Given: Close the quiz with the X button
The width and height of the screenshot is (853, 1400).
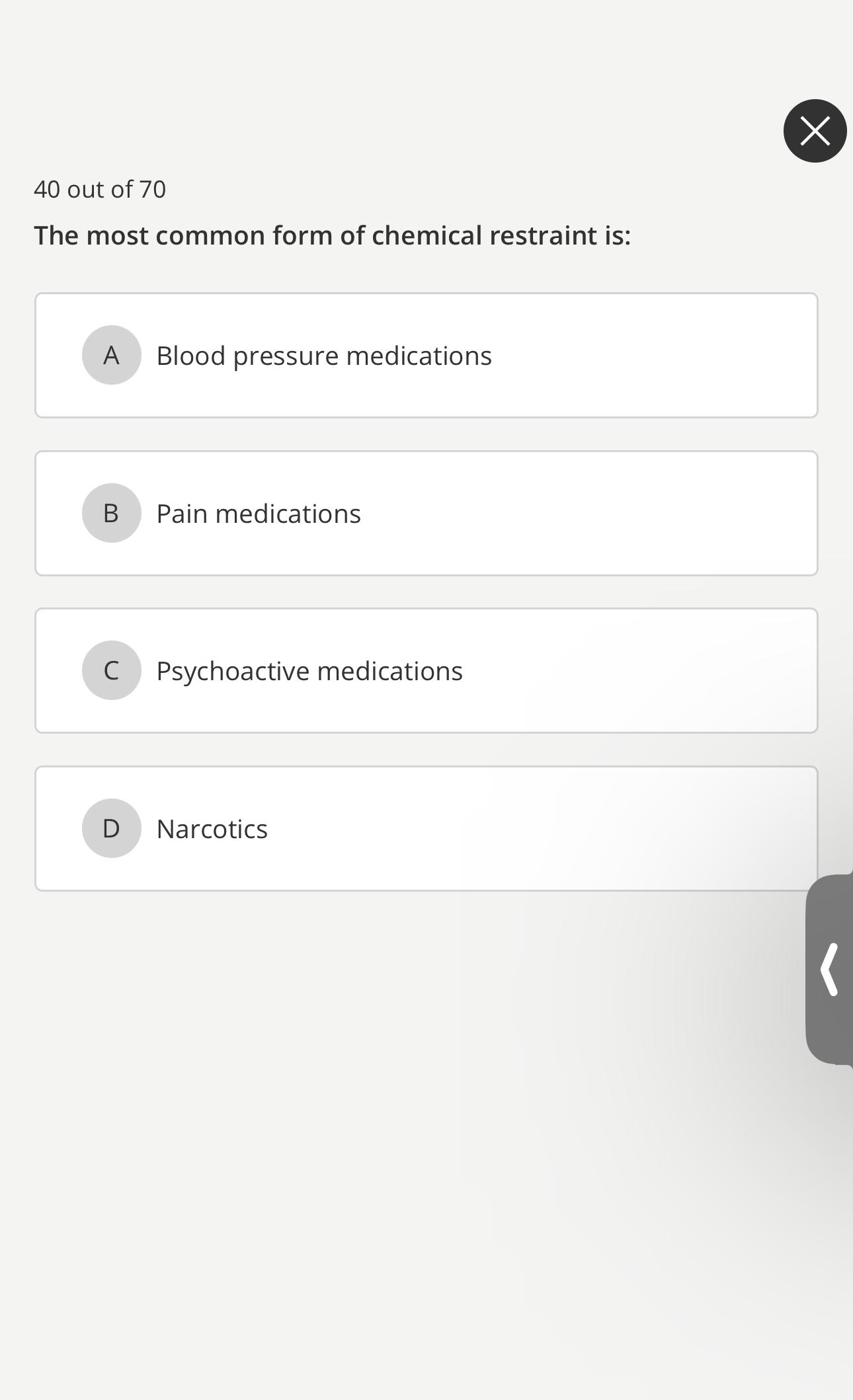Looking at the screenshot, I should [815, 131].
